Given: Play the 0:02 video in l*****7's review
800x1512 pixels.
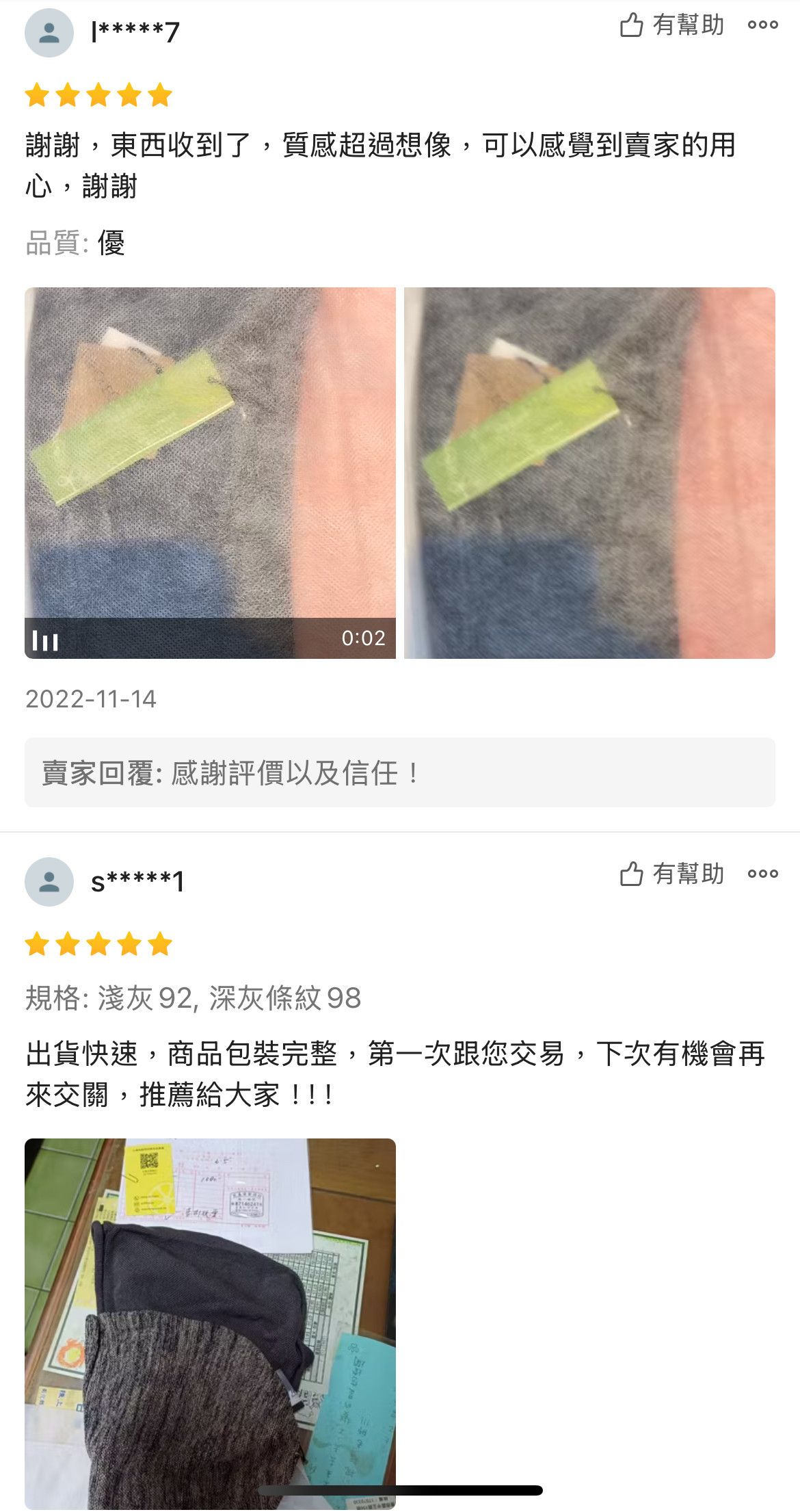Looking at the screenshot, I should click(x=210, y=473).
